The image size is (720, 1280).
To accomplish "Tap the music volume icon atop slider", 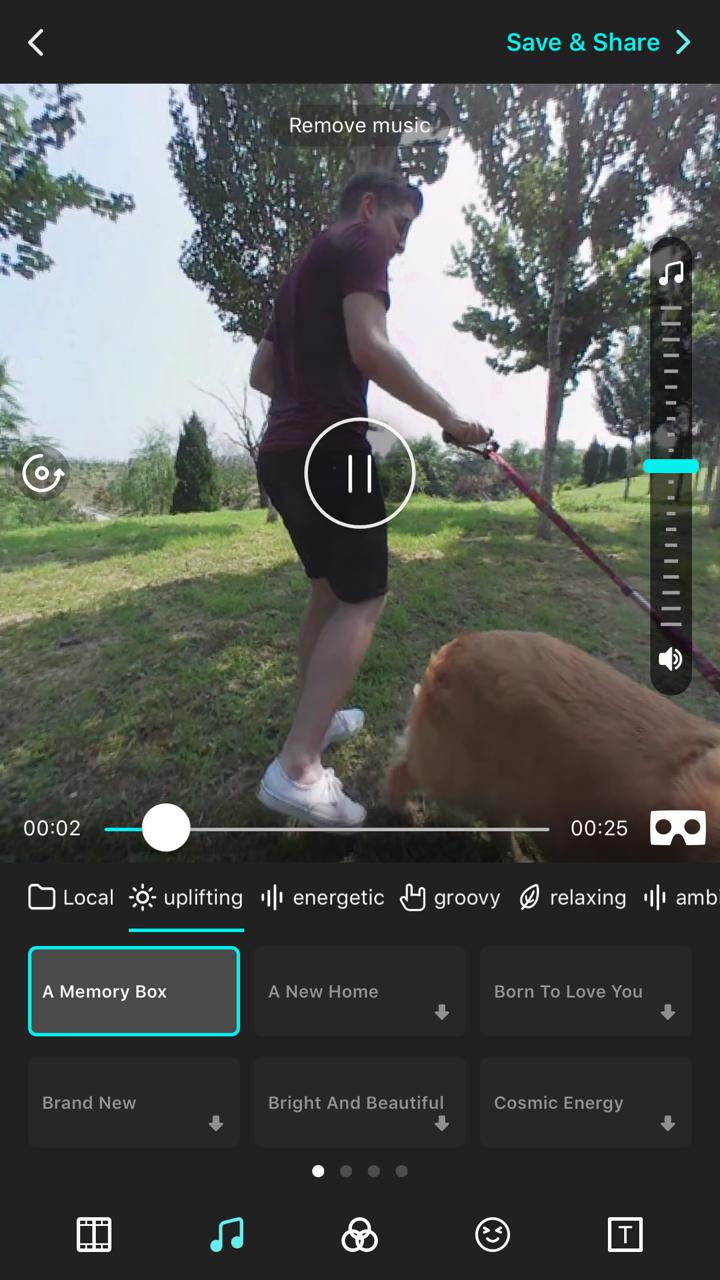I will (x=671, y=273).
